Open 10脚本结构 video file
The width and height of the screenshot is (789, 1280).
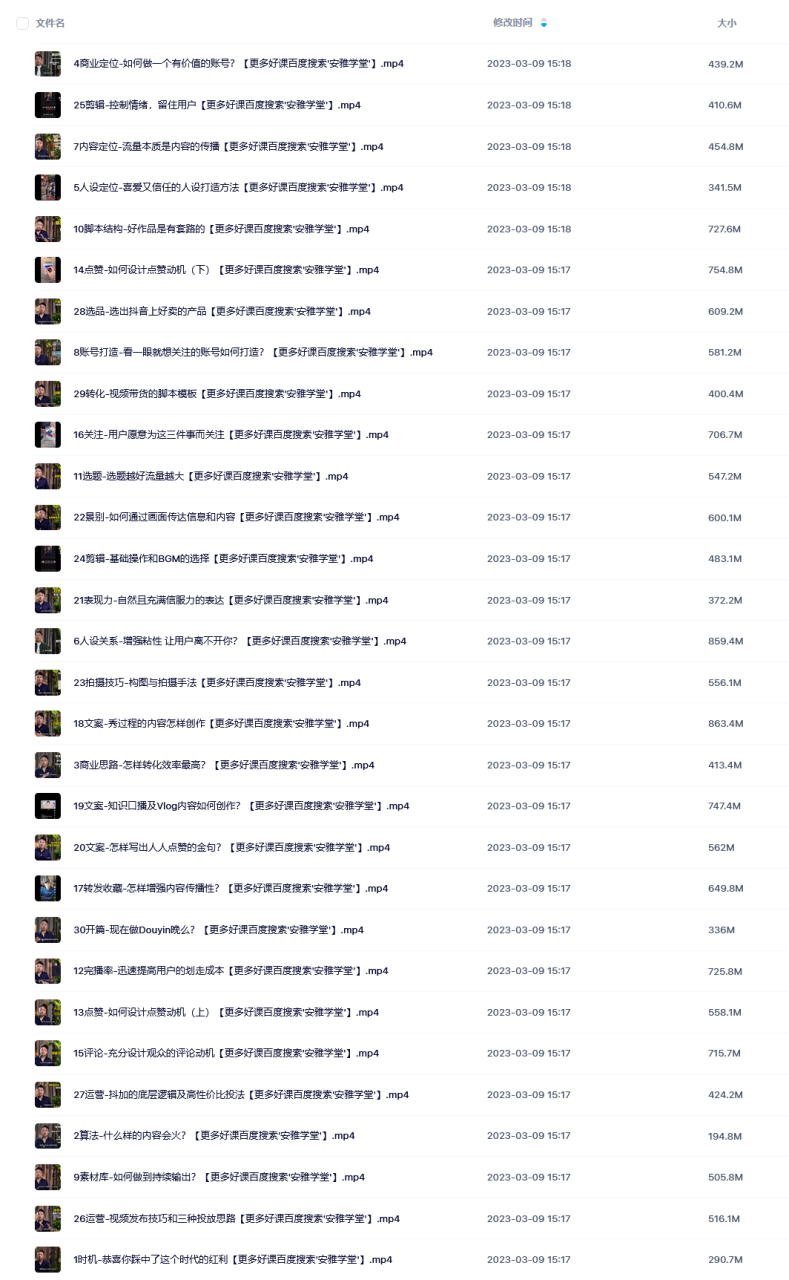221,229
